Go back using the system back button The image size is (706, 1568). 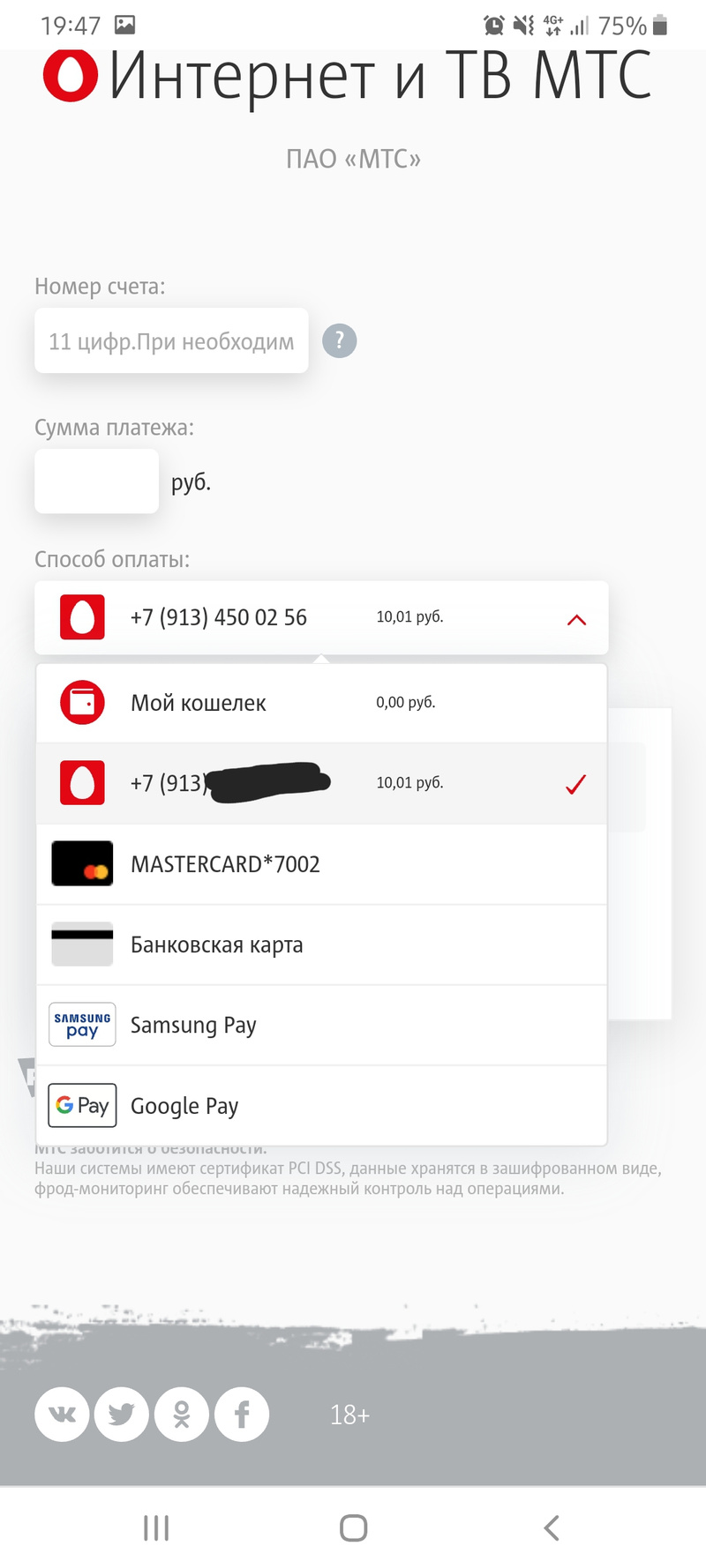click(x=552, y=1527)
